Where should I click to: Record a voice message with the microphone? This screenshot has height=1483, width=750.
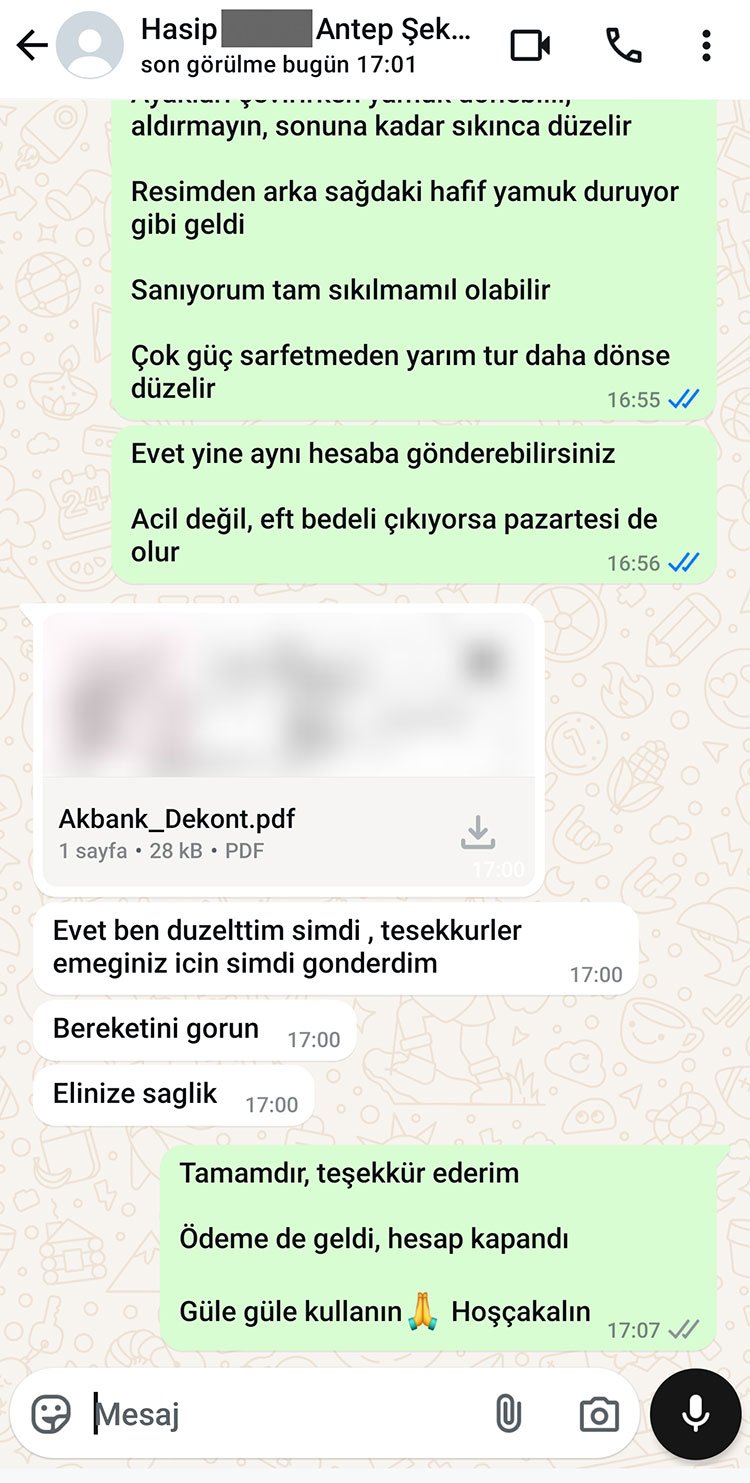click(x=695, y=1414)
